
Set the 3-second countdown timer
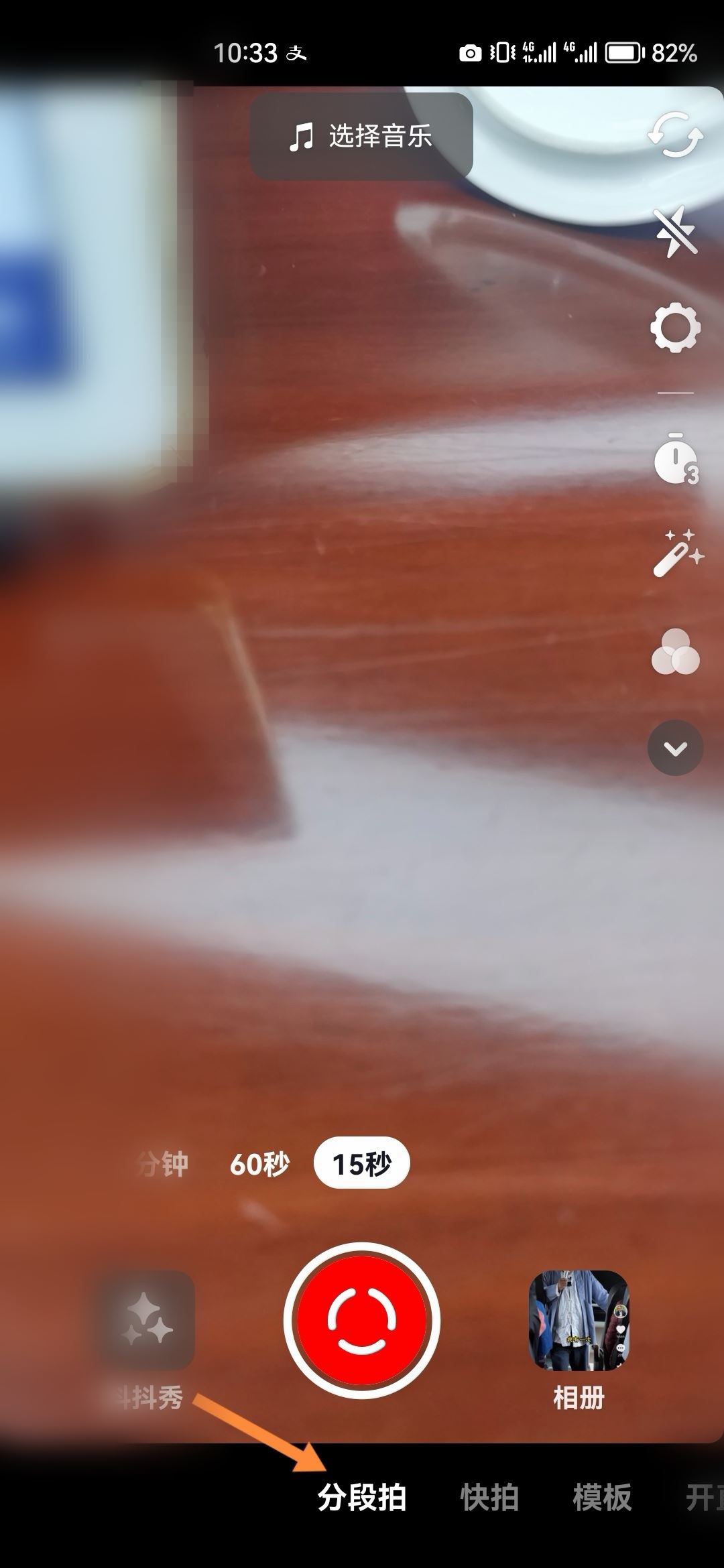click(x=675, y=460)
